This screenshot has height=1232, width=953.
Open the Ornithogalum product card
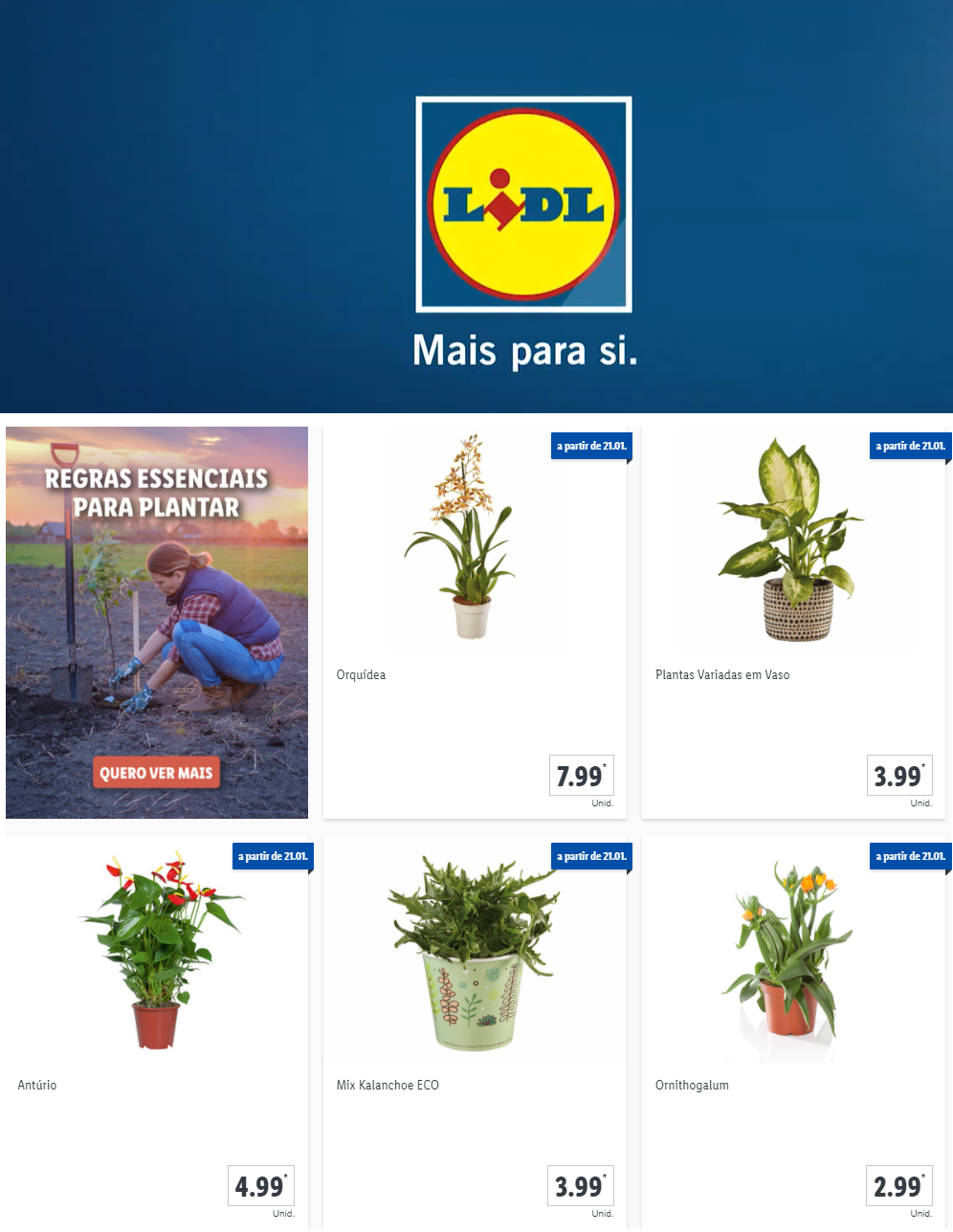[x=792, y=1031]
